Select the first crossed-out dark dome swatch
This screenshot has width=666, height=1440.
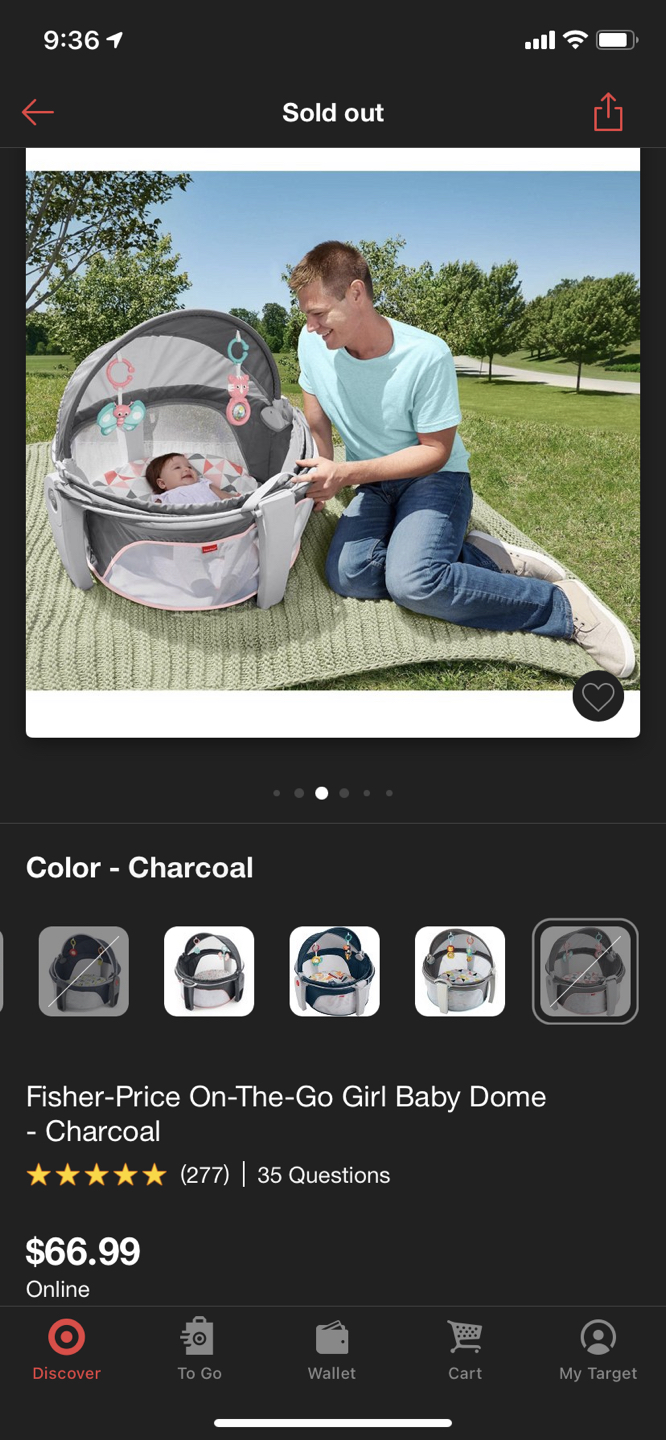(84, 971)
